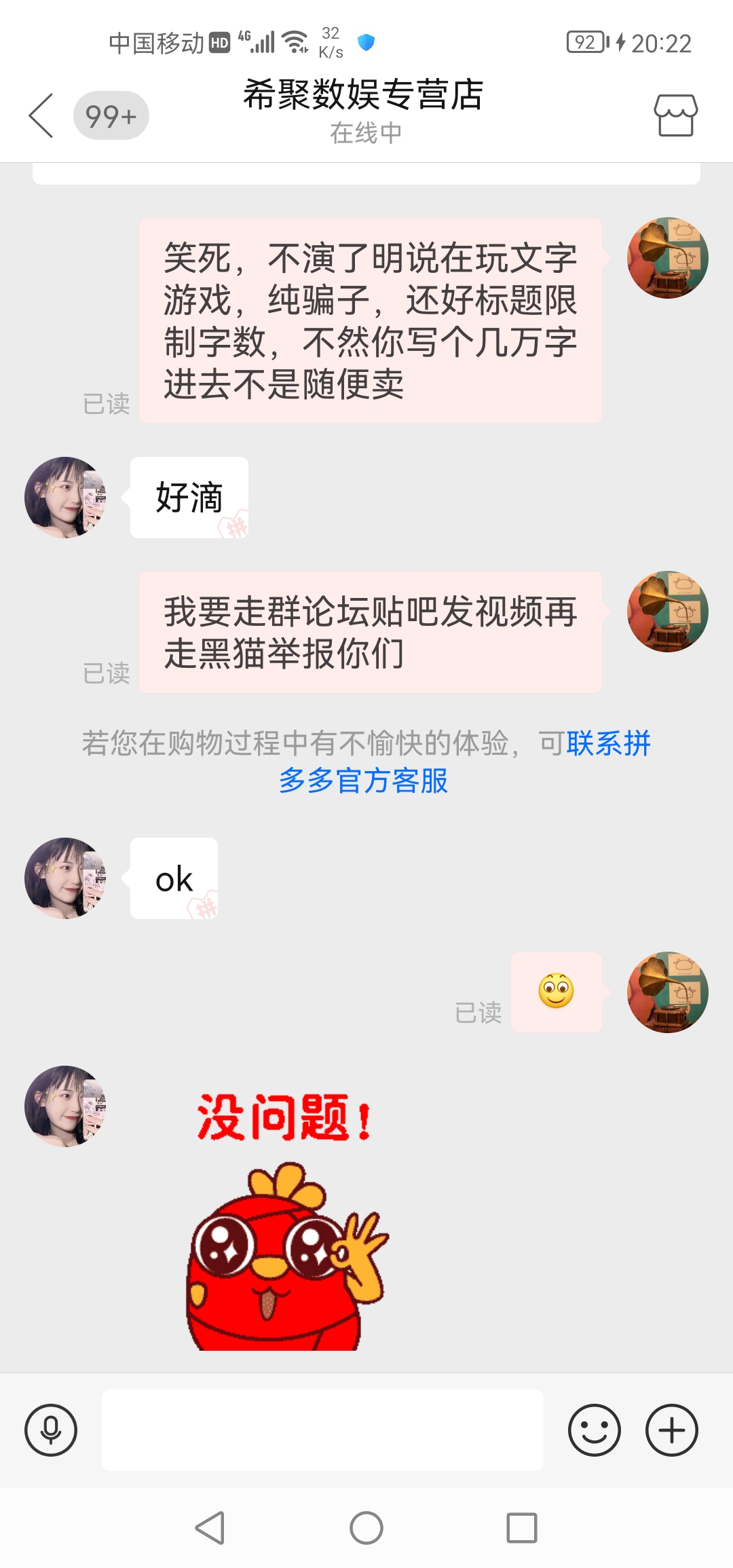
Task: Open the store page icon
Action: tap(675, 115)
